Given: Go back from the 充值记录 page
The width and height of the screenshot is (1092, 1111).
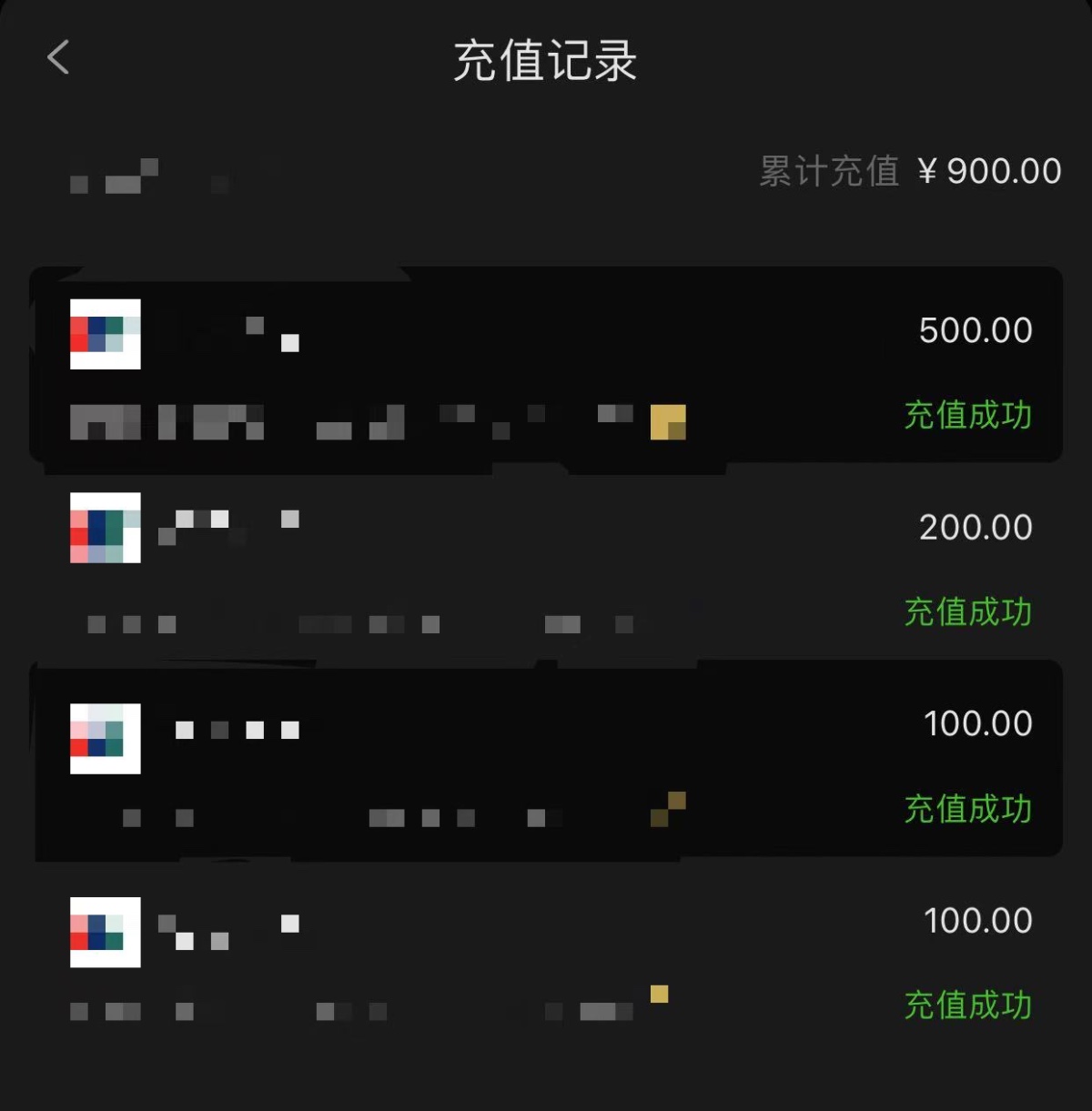Looking at the screenshot, I should (58, 58).
